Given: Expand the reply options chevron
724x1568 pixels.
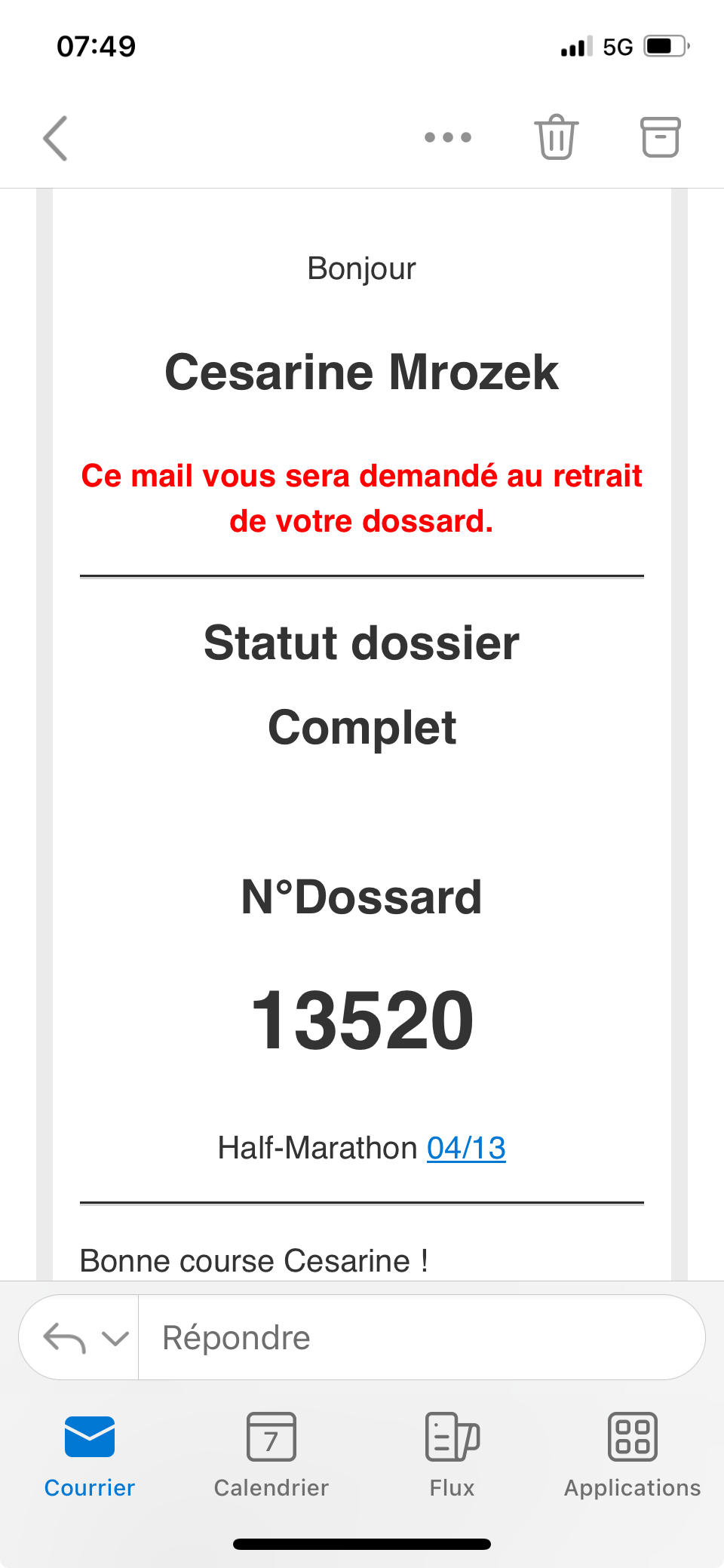Looking at the screenshot, I should pyautogui.click(x=115, y=1339).
